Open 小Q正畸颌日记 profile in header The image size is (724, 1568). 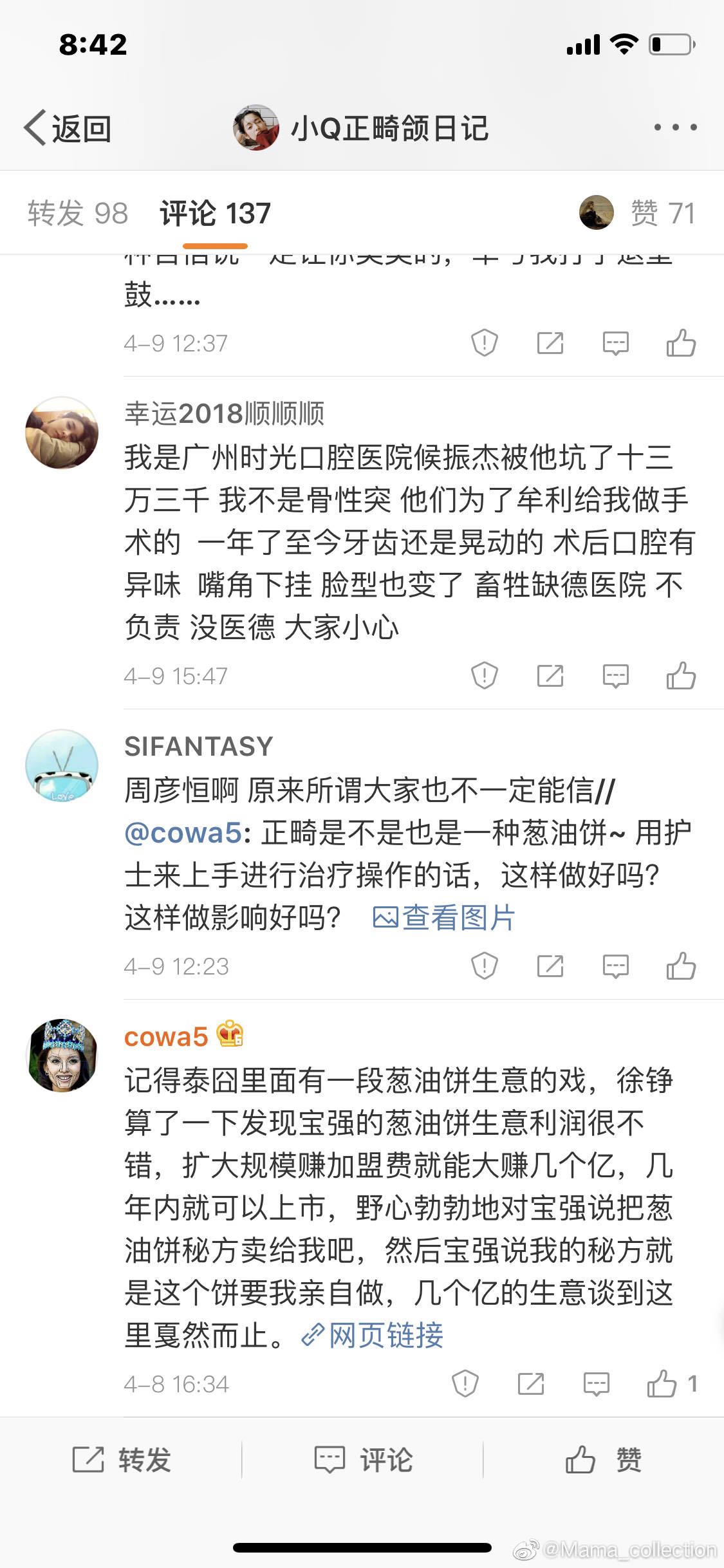[360, 127]
